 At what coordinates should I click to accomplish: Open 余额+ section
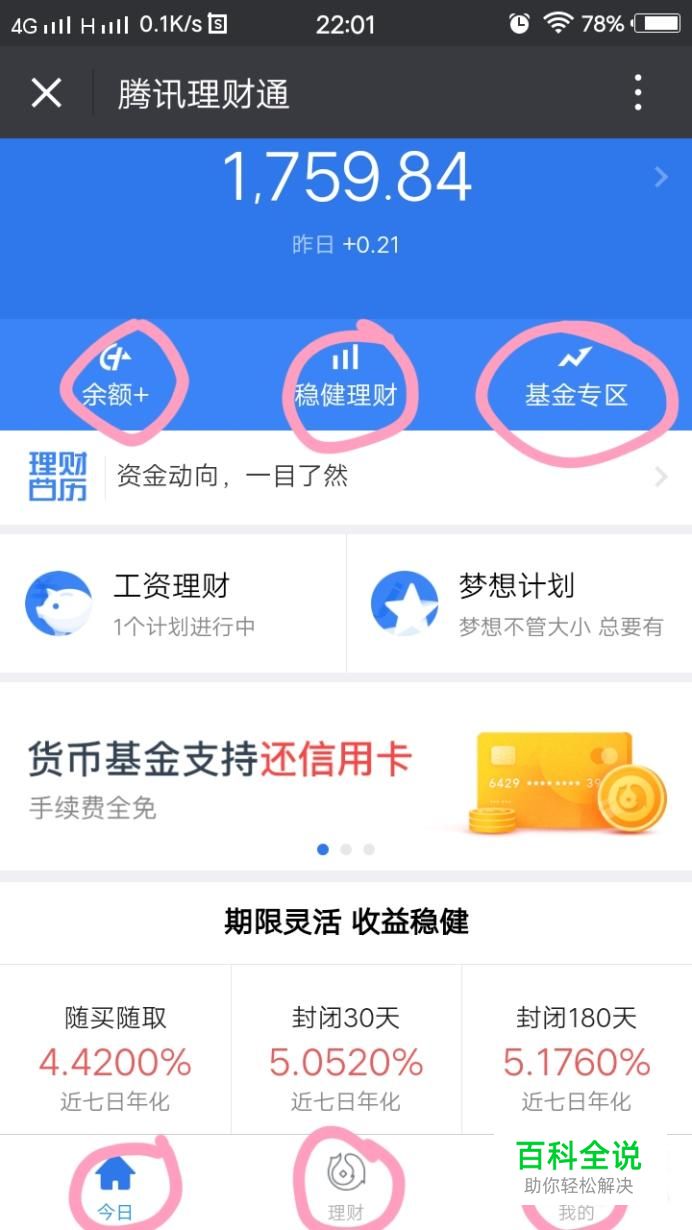coord(115,376)
